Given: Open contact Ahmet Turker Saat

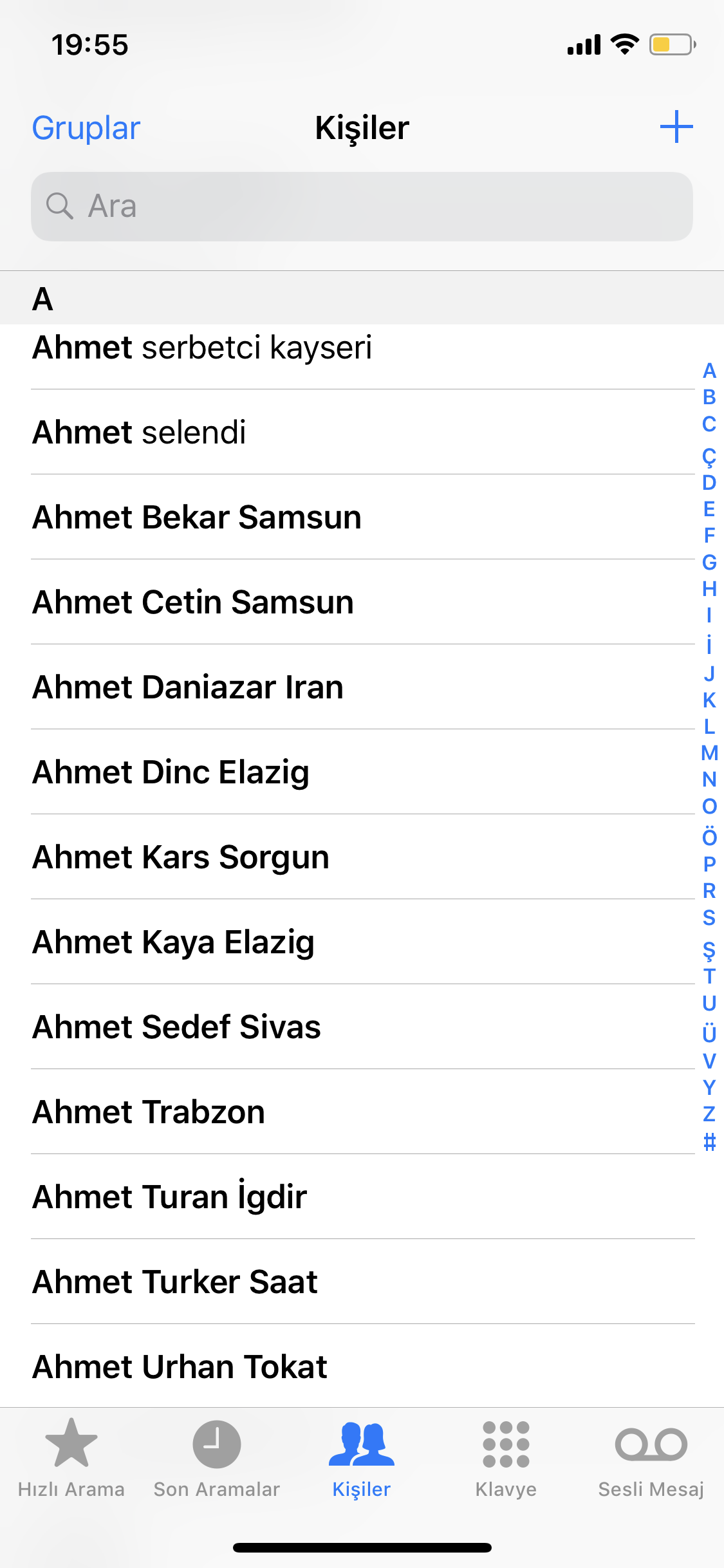Looking at the screenshot, I should (x=362, y=1282).
